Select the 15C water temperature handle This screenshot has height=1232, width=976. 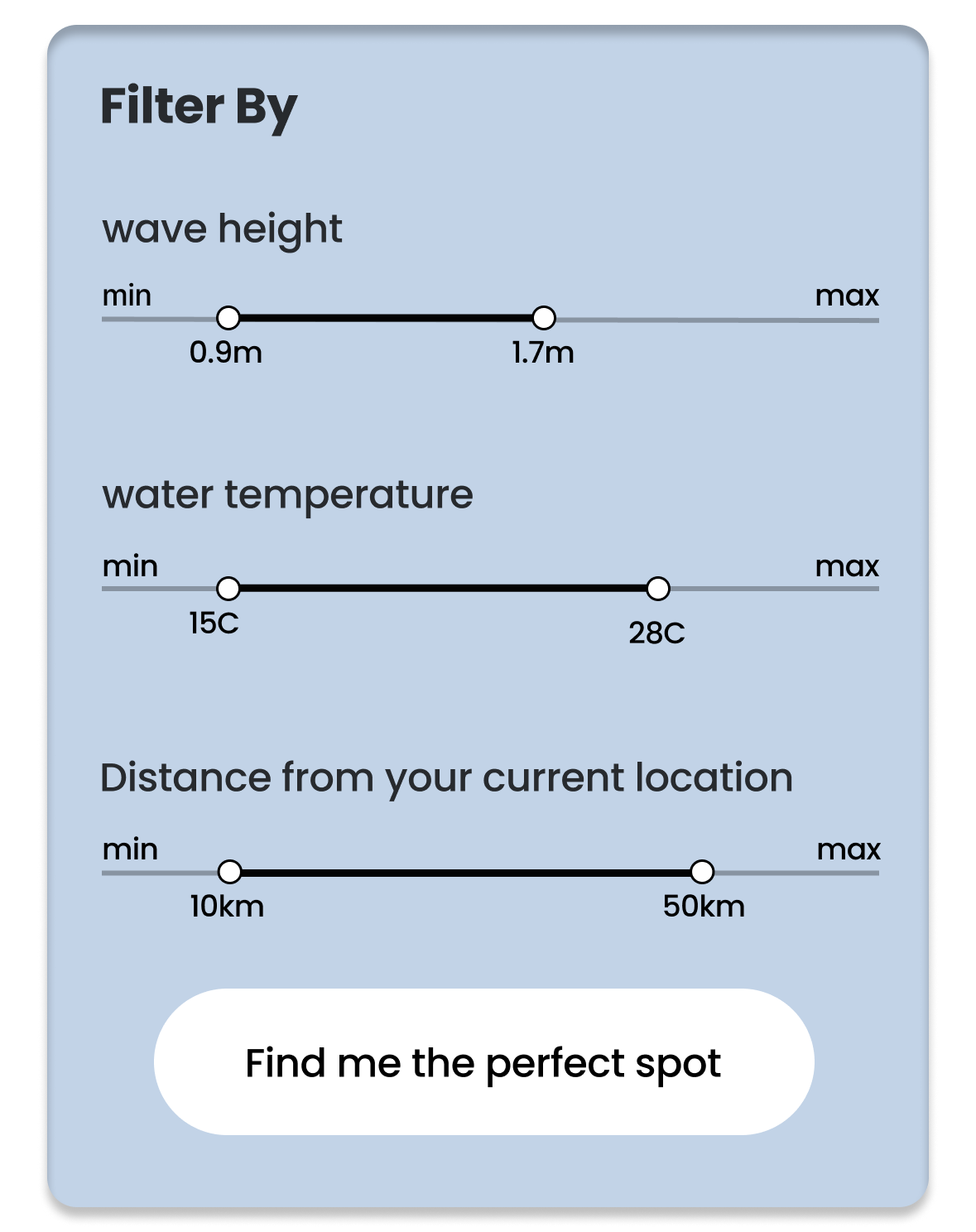click(228, 589)
